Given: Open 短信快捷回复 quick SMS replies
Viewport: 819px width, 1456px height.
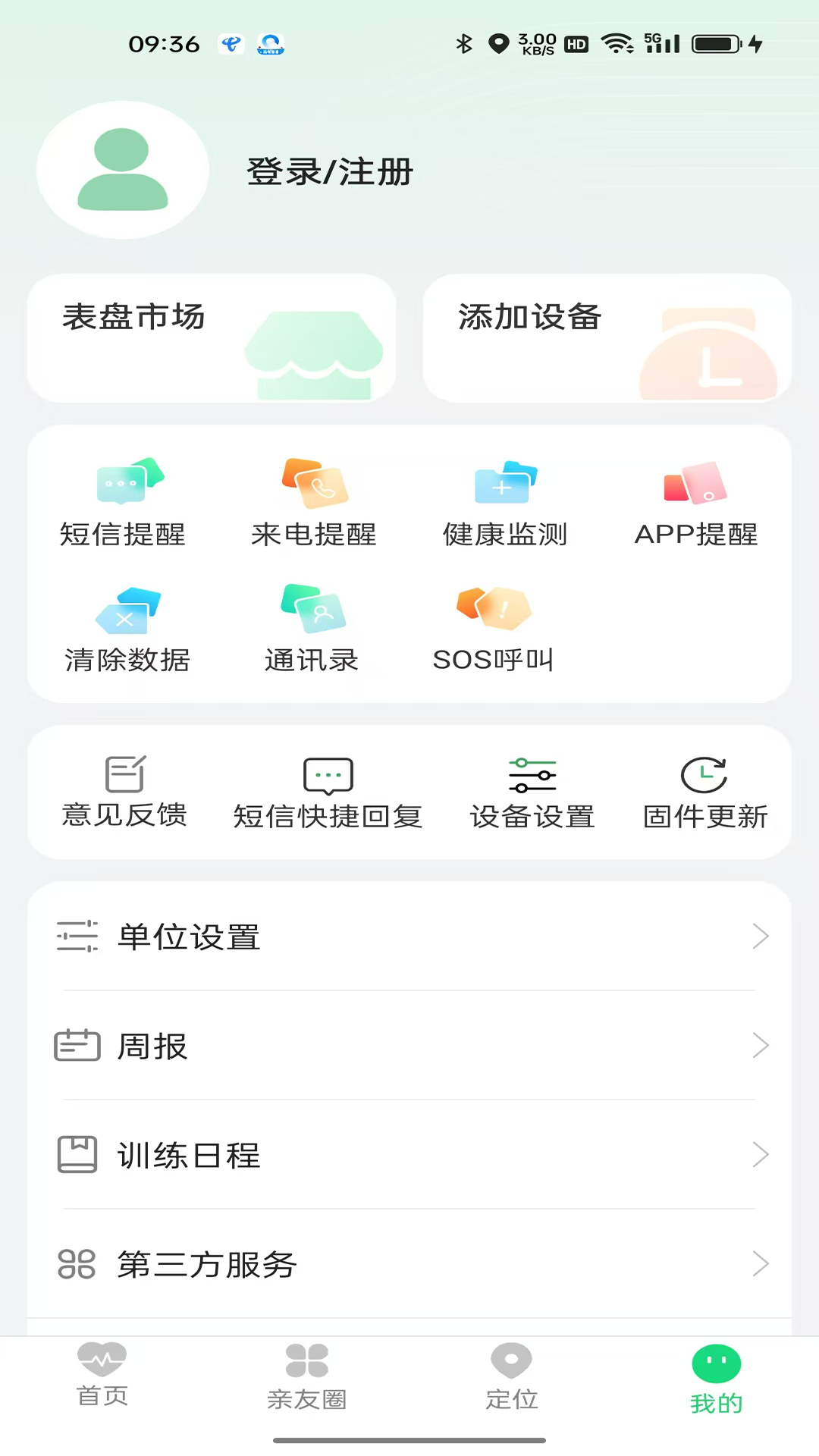Looking at the screenshot, I should (x=328, y=791).
